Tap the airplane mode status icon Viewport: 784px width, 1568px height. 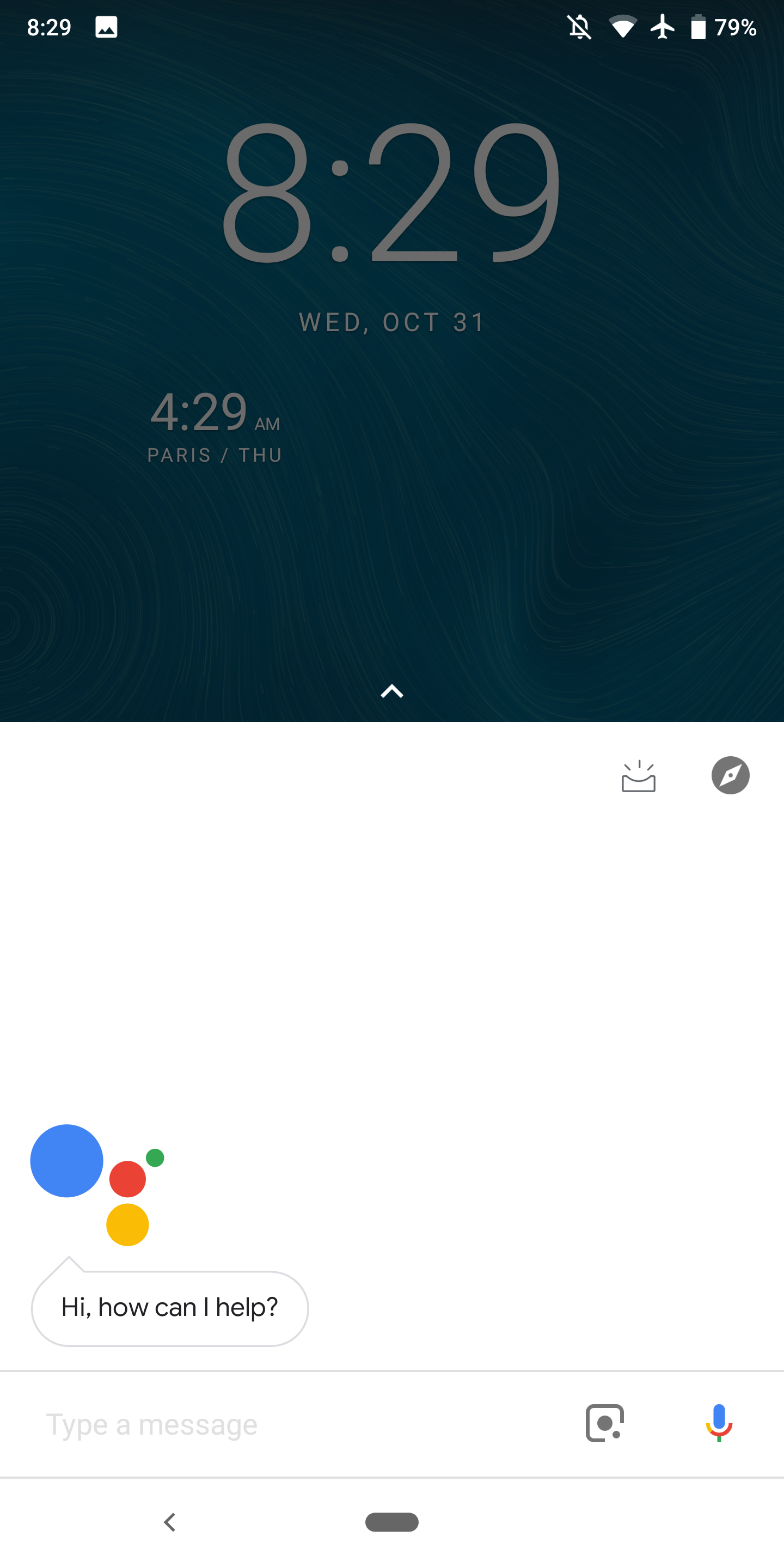point(663,27)
